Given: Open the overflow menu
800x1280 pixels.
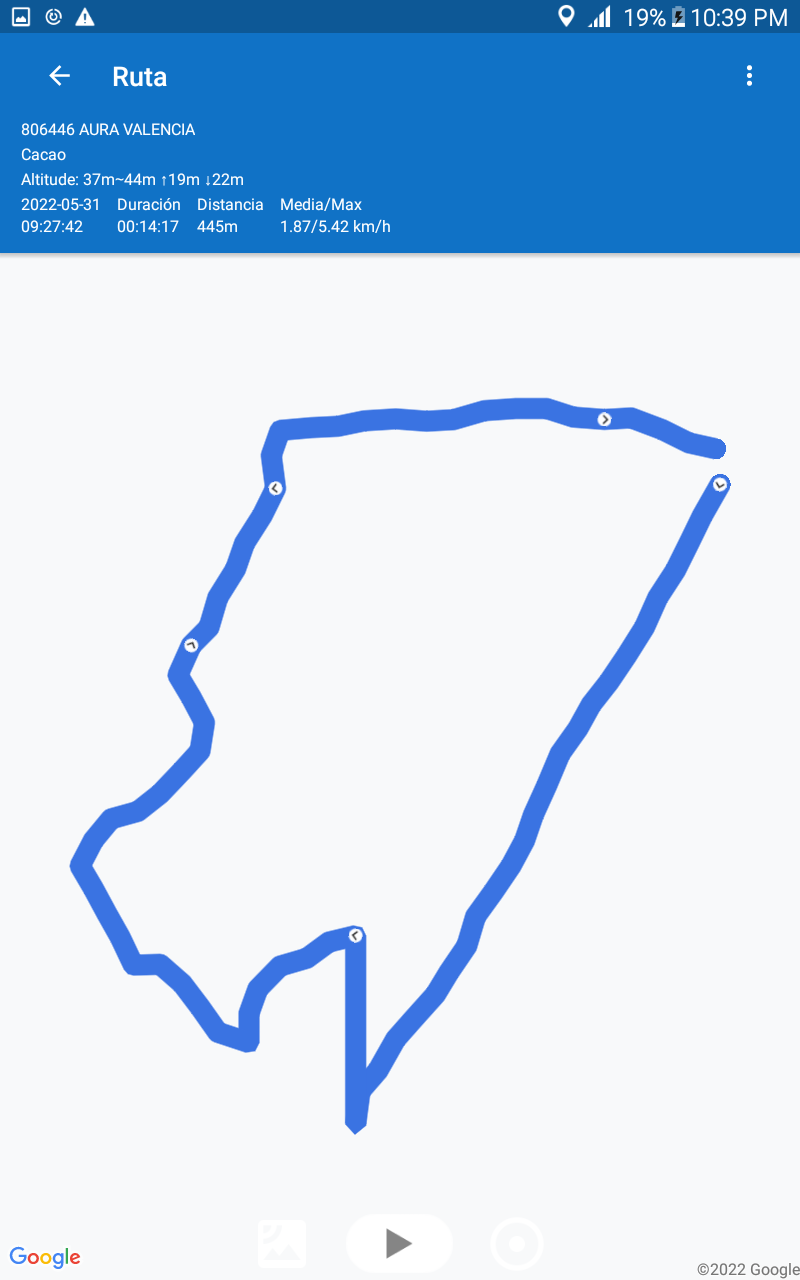Looking at the screenshot, I should coord(749,76).
